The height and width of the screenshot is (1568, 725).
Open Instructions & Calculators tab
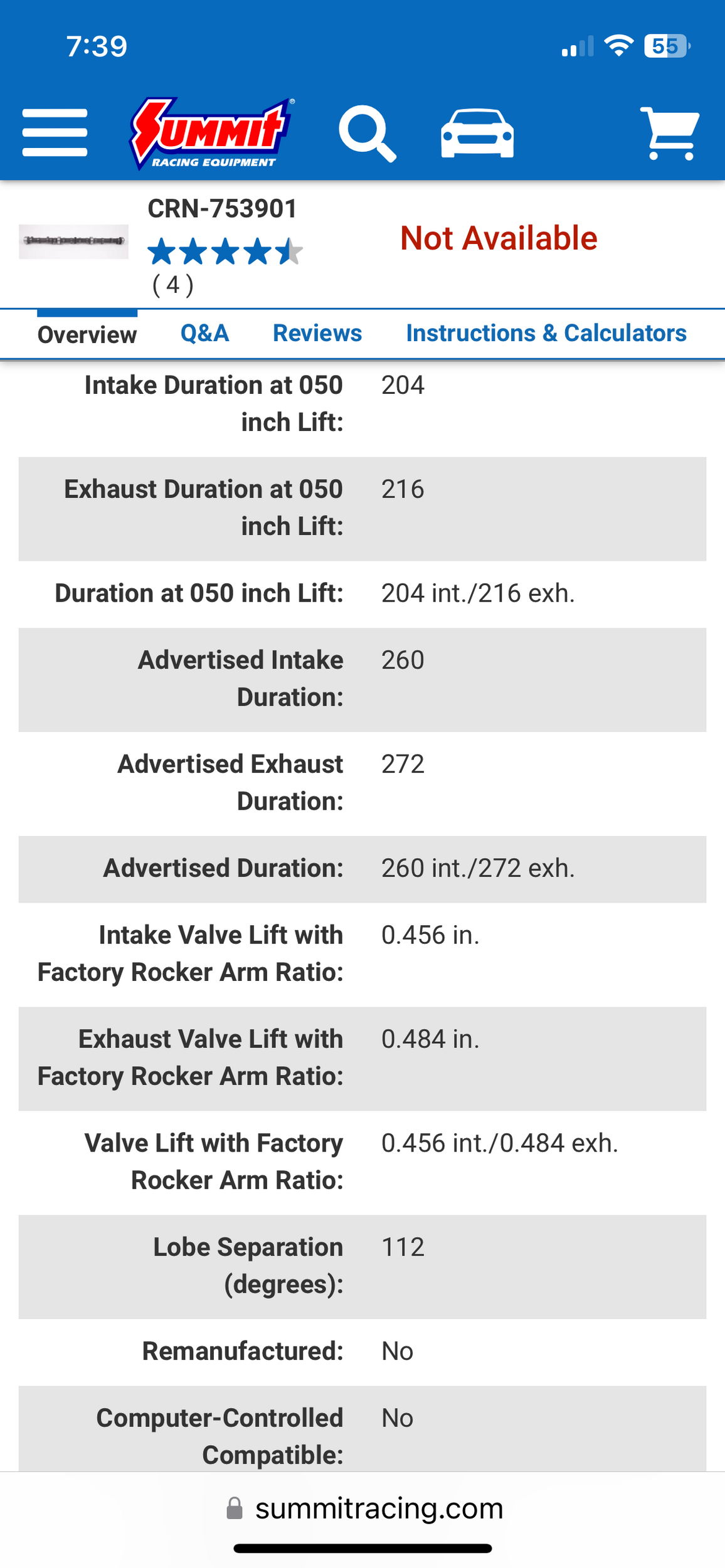pyautogui.click(x=546, y=333)
